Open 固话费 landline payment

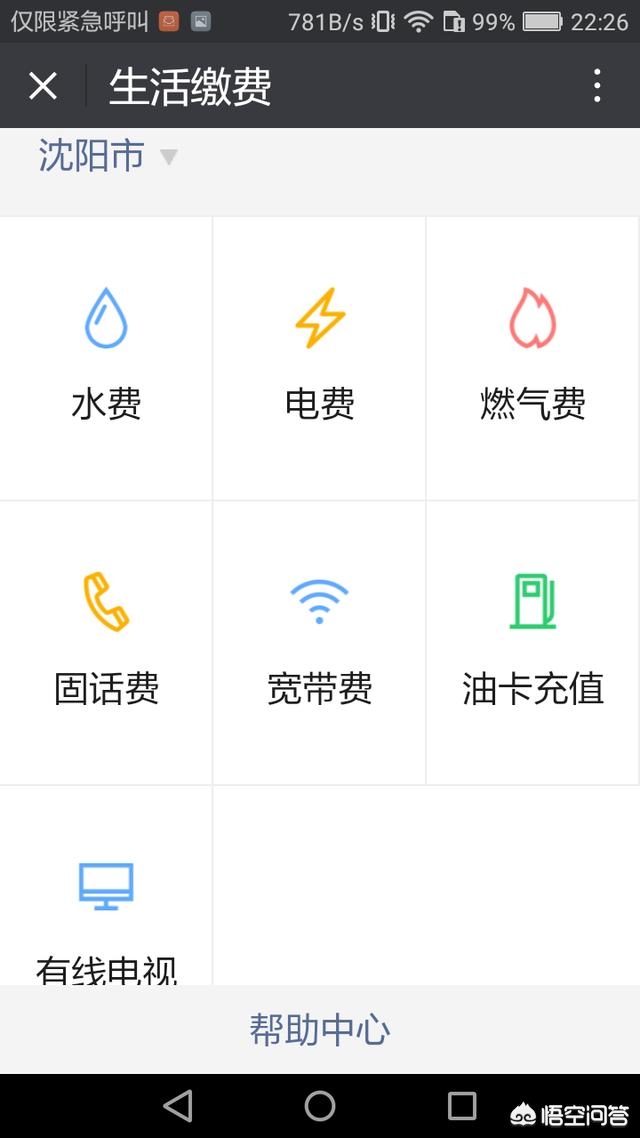coord(106,642)
